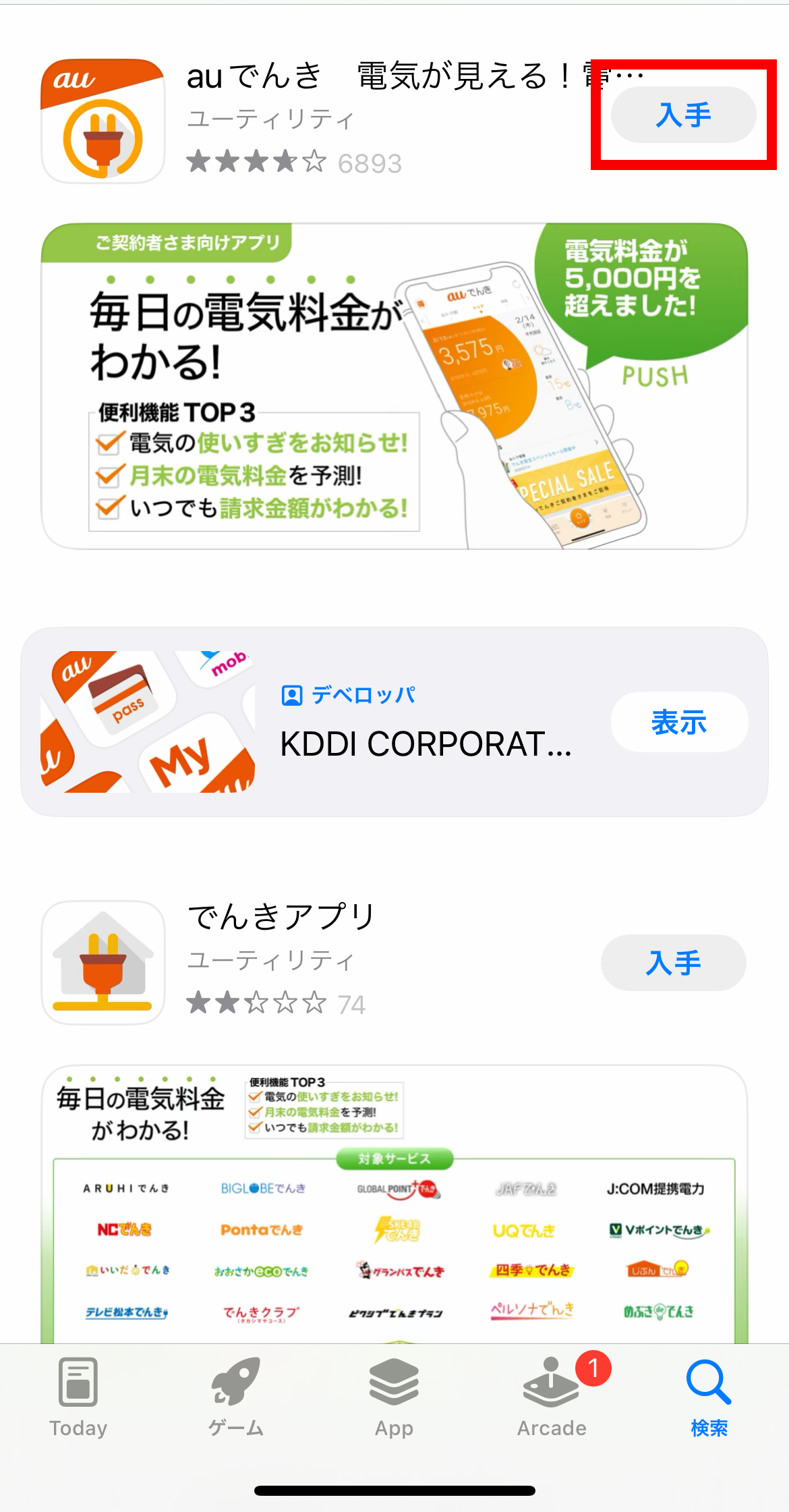
Task: Get the auでんき app
Action: pyautogui.click(x=683, y=115)
